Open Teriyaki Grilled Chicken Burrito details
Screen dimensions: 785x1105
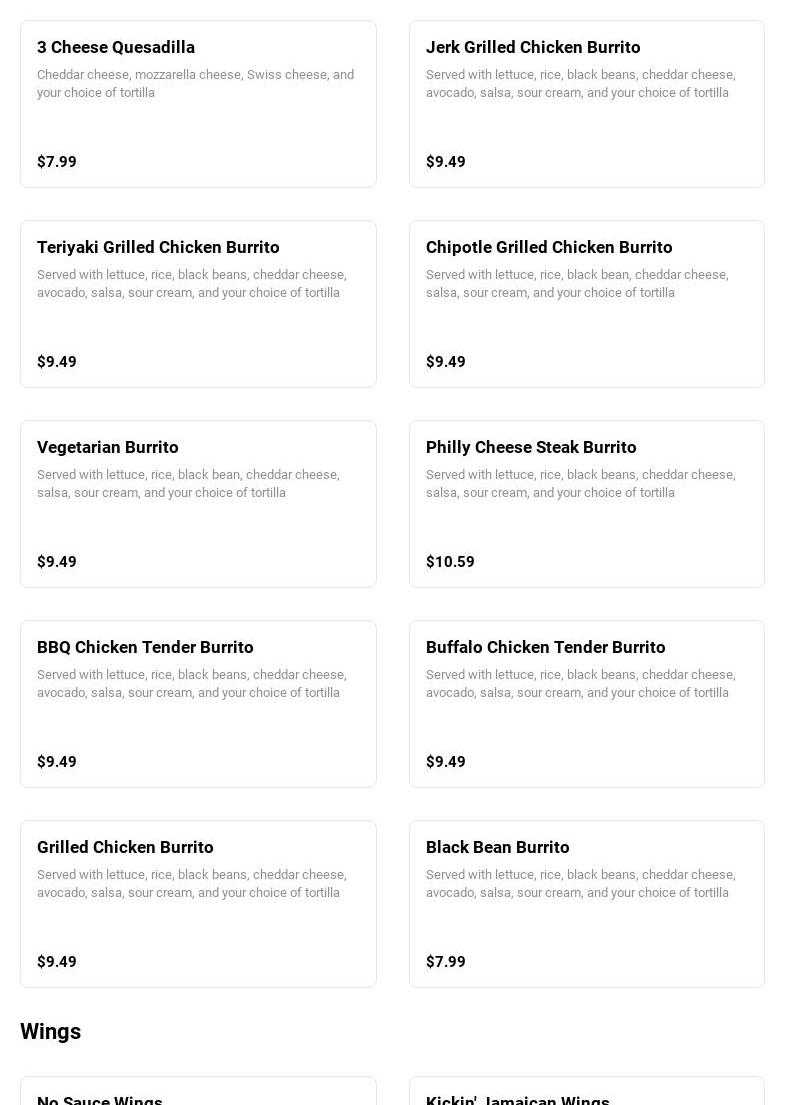(x=198, y=304)
